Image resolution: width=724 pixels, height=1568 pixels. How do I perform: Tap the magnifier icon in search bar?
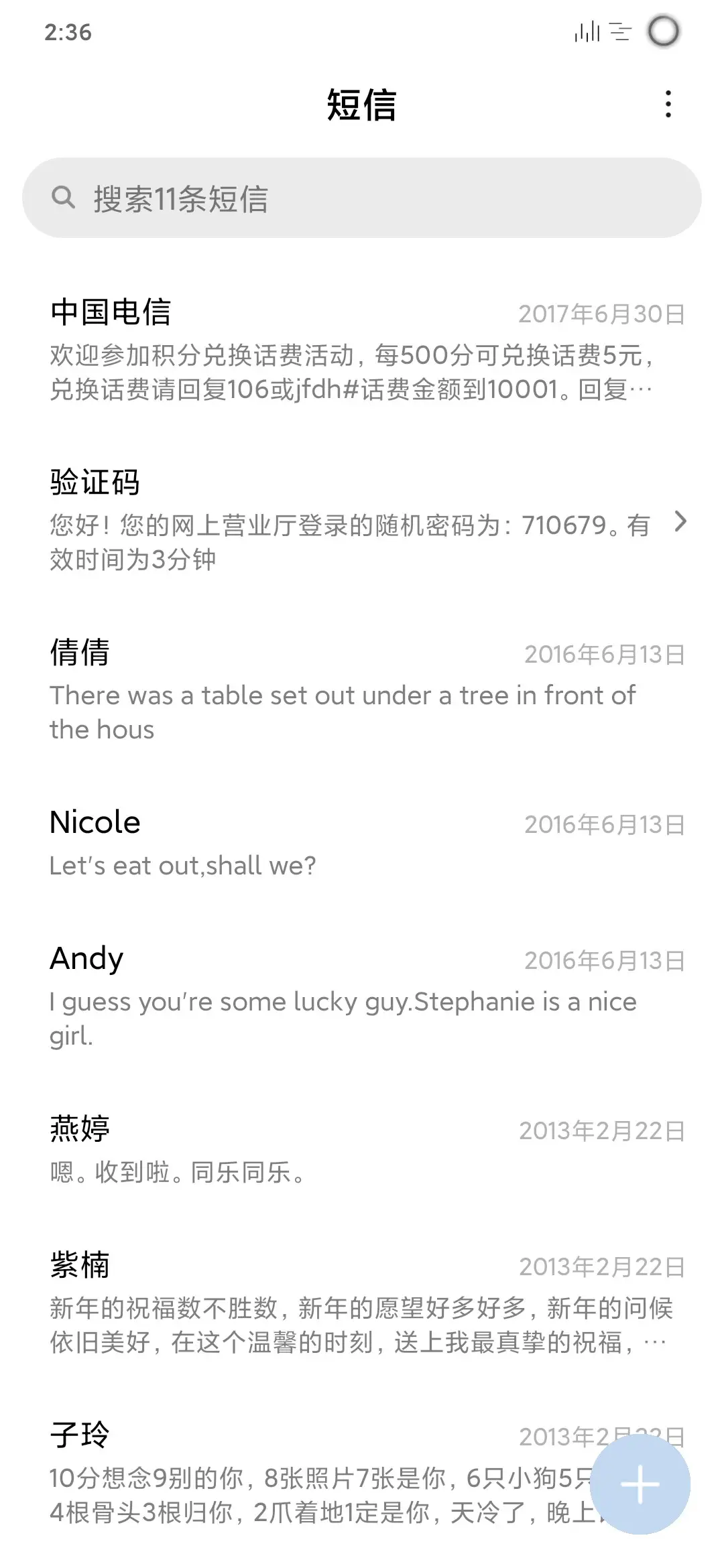(x=65, y=196)
